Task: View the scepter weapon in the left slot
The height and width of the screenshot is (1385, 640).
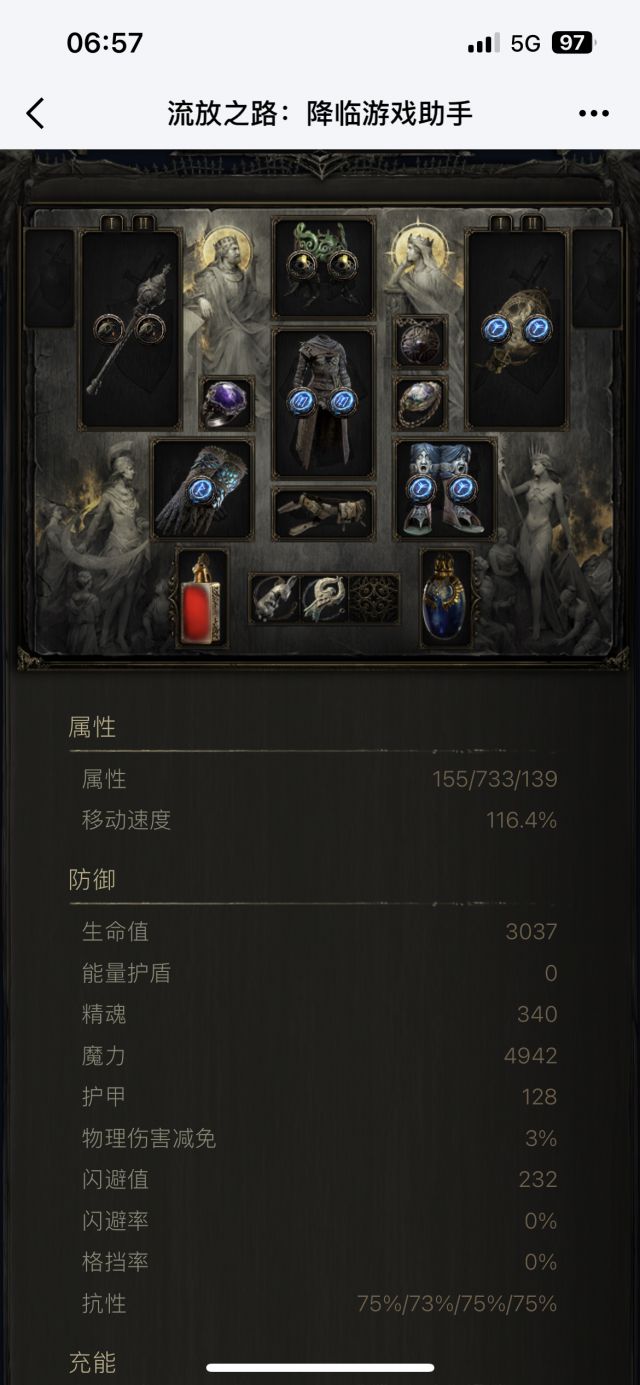Action: (130, 328)
